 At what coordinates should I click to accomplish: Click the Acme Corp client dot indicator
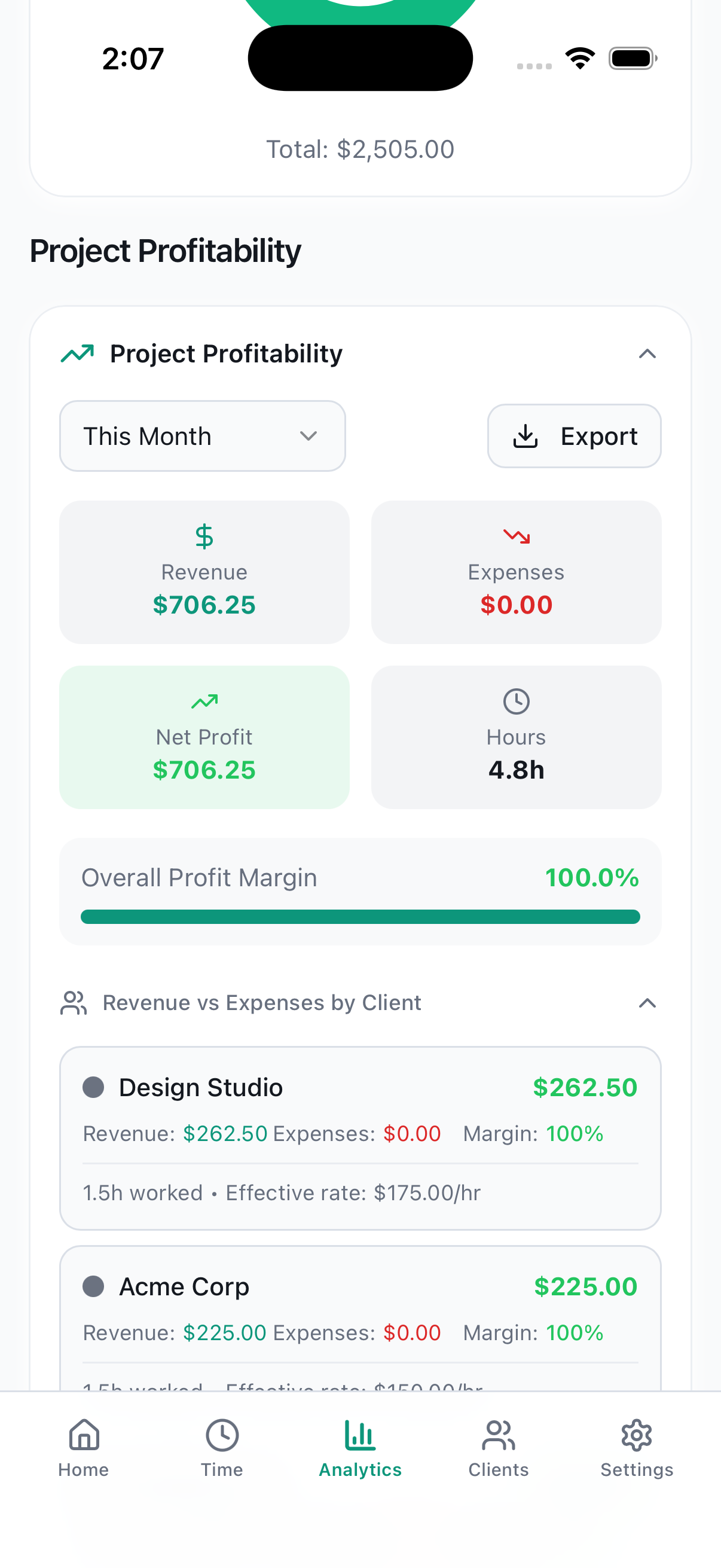[94, 1286]
